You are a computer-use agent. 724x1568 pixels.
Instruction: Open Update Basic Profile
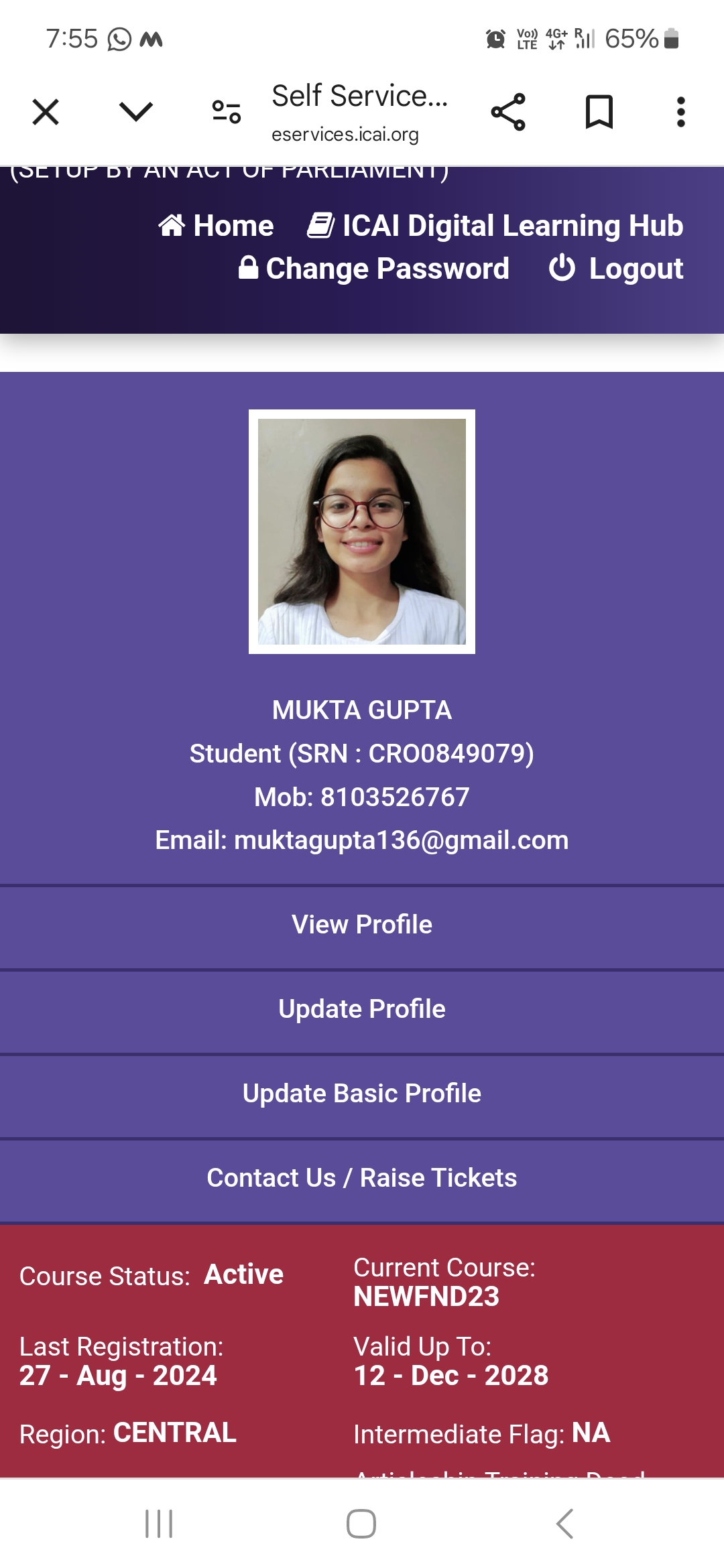(x=362, y=1094)
